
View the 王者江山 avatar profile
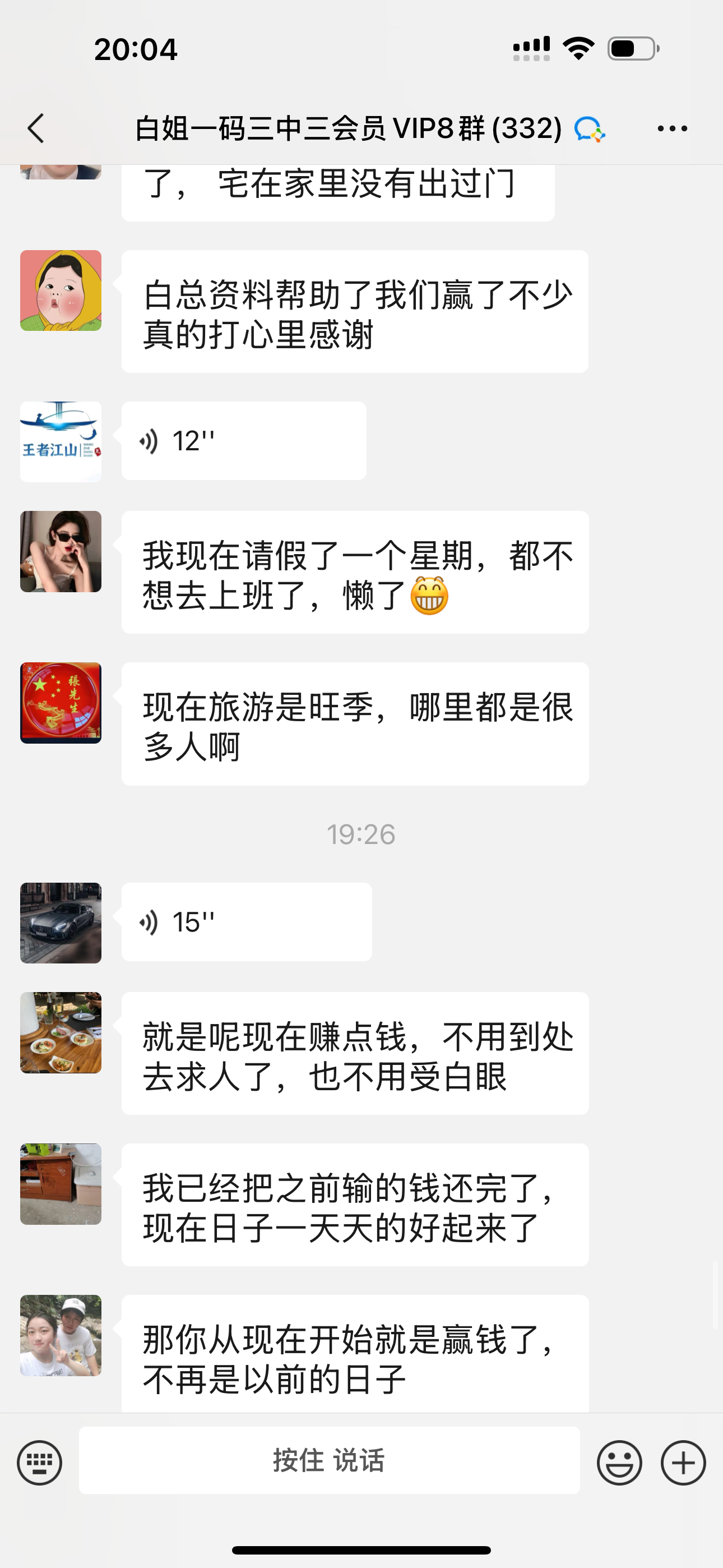(61, 441)
